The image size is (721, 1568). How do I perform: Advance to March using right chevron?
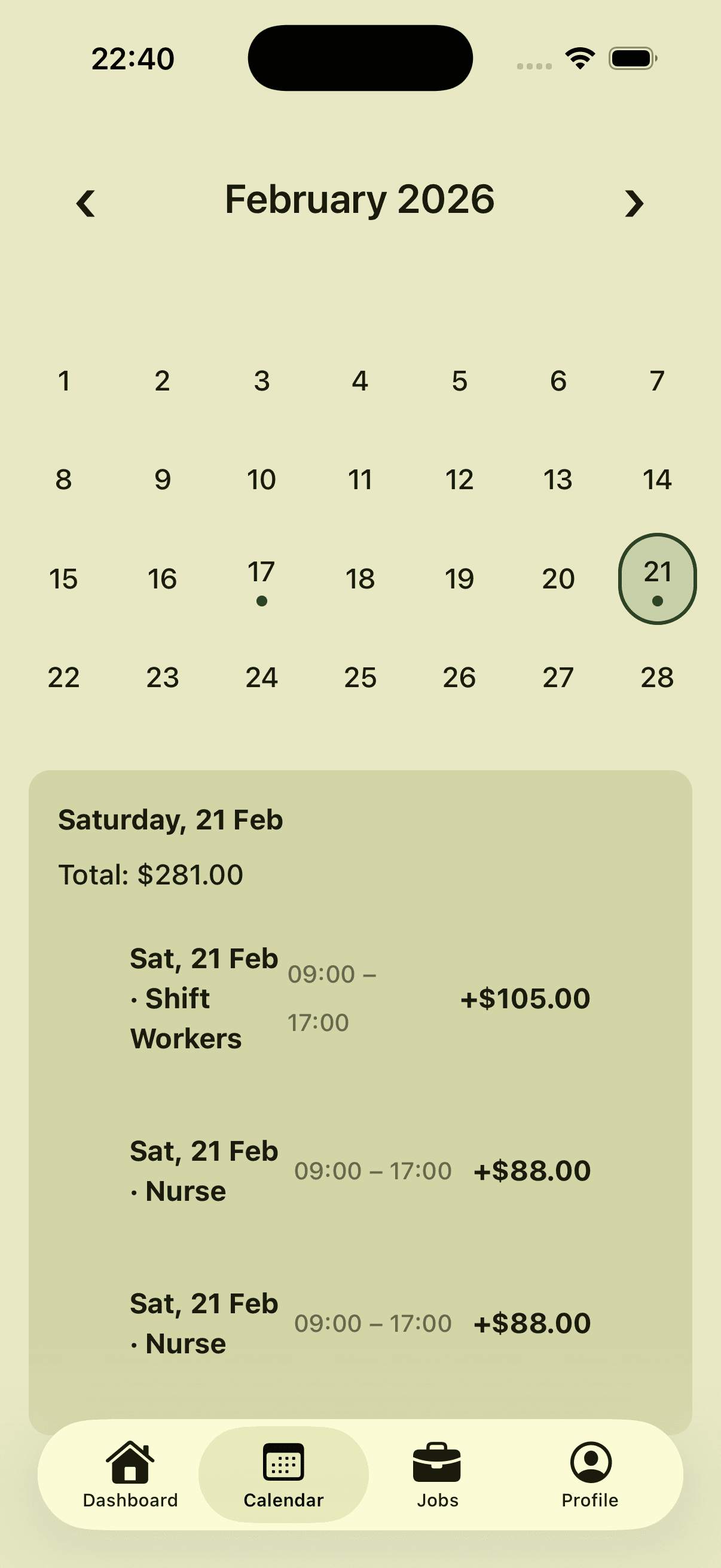(x=634, y=202)
